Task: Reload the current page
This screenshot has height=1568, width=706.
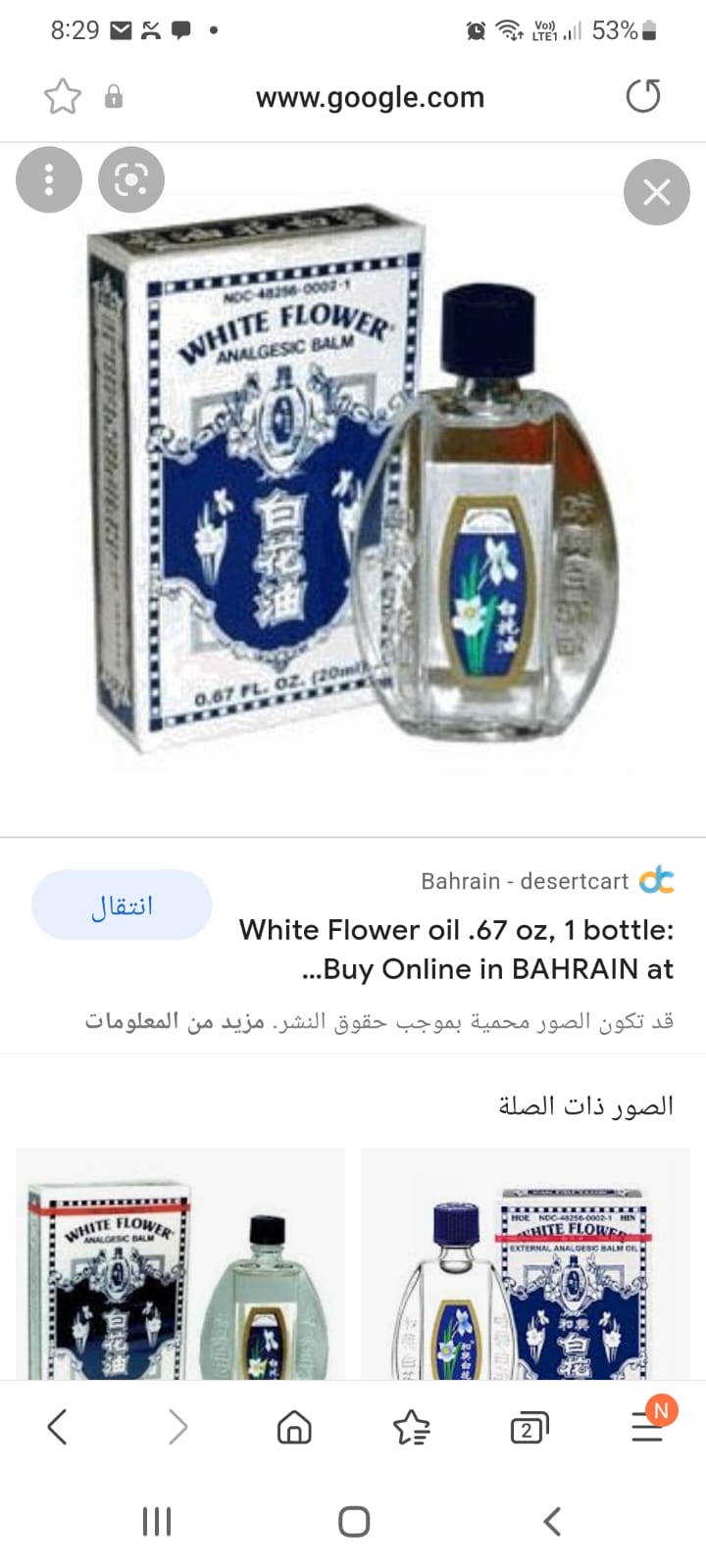Action: pos(643,96)
